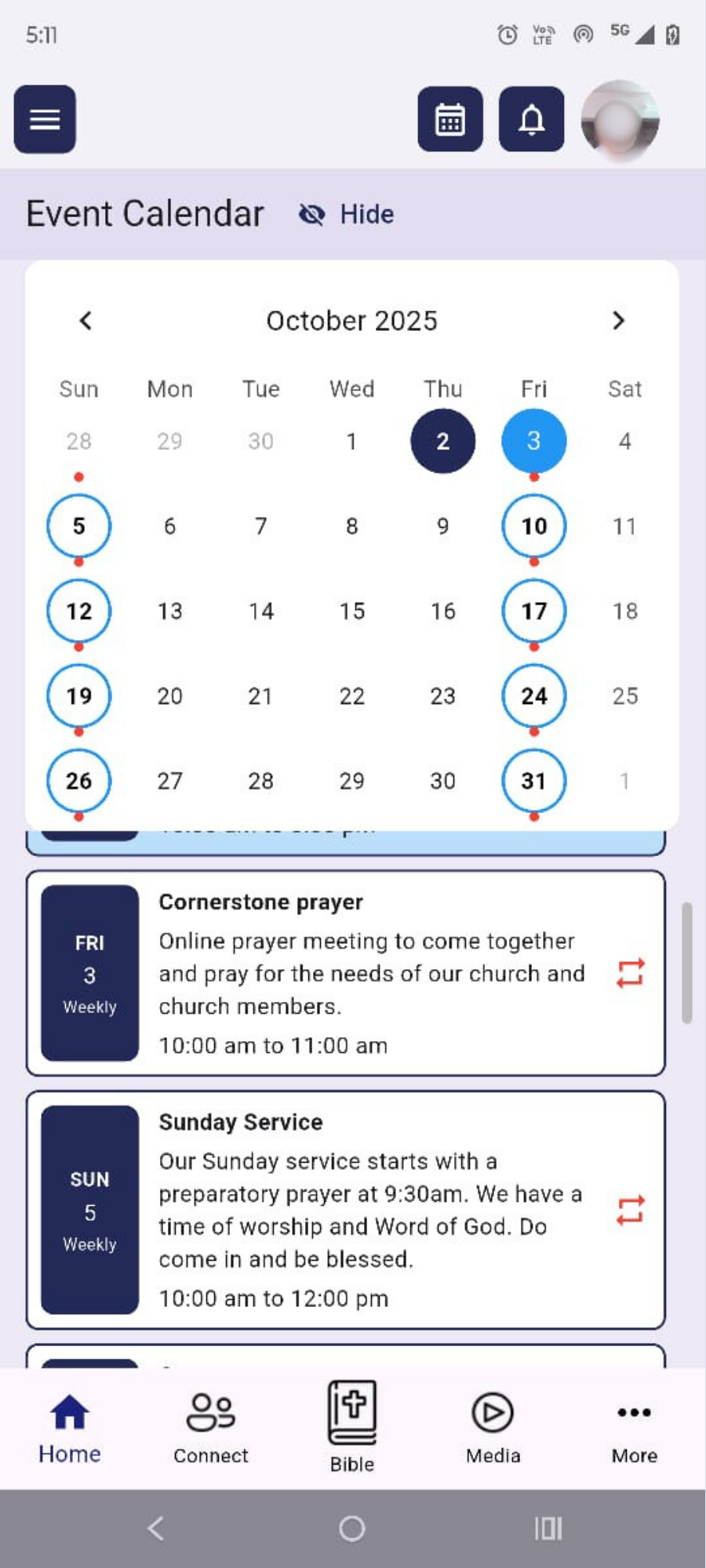Open the profile avatar

point(620,120)
